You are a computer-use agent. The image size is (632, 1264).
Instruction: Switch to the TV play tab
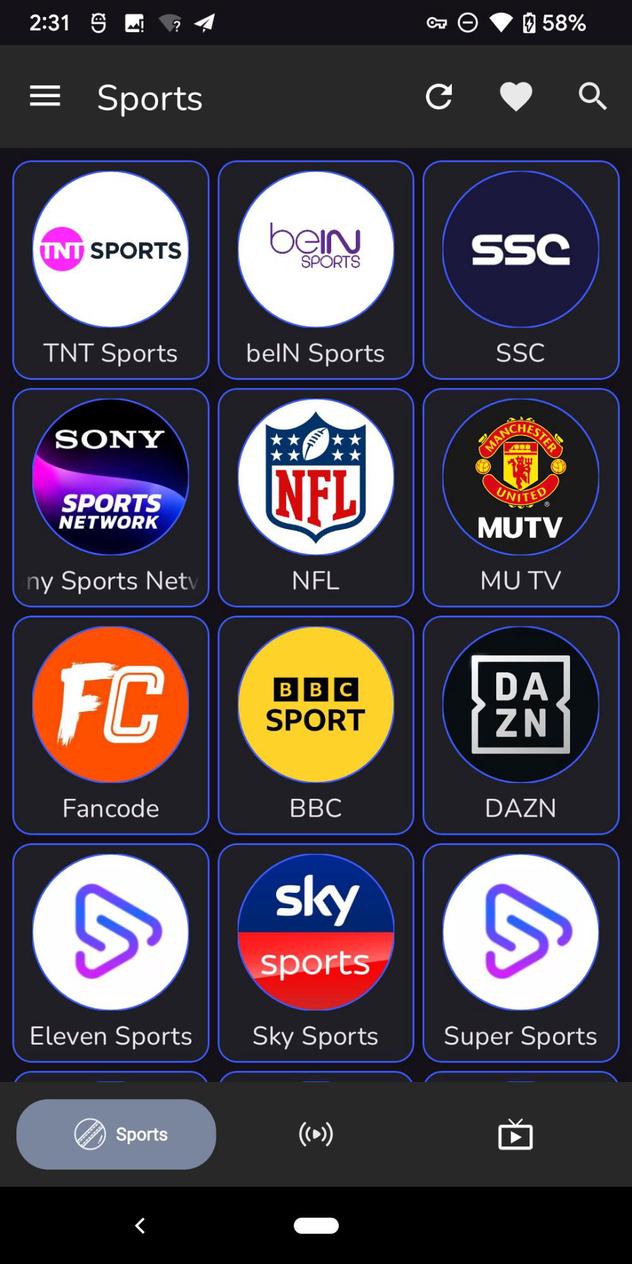pyautogui.click(x=516, y=1134)
